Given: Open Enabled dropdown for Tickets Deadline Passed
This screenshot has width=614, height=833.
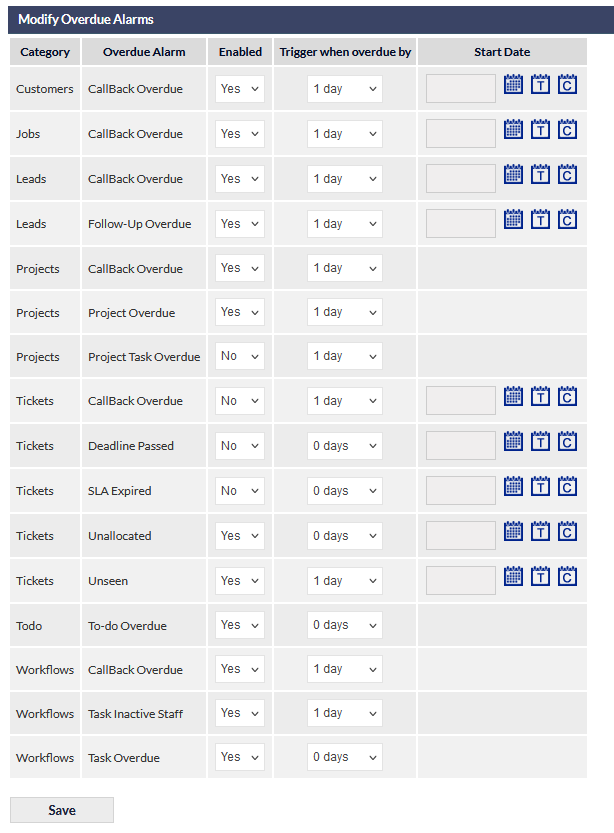Looking at the screenshot, I should [x=240, y=446].
